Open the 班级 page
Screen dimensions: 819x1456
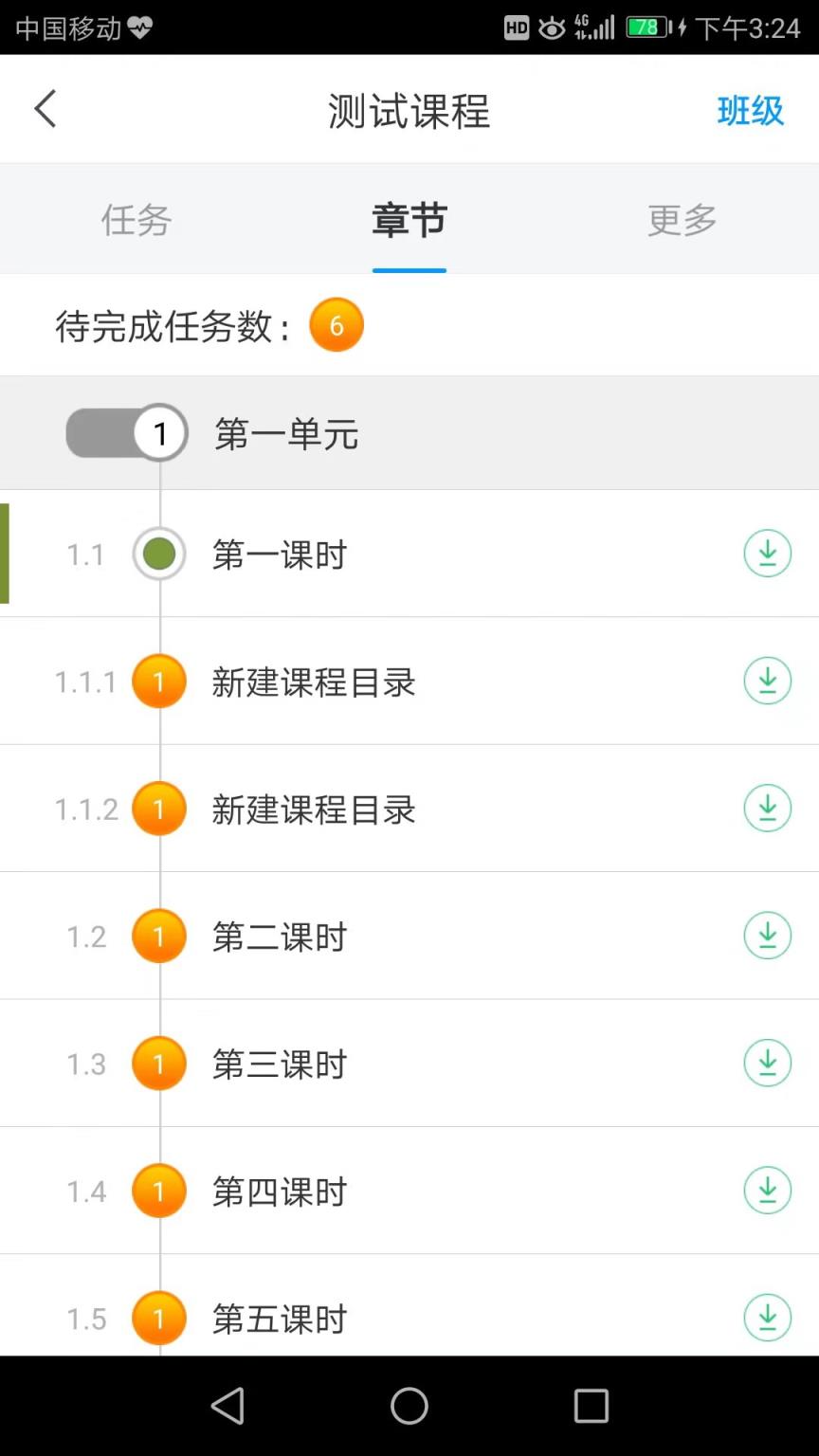[751, 111]
